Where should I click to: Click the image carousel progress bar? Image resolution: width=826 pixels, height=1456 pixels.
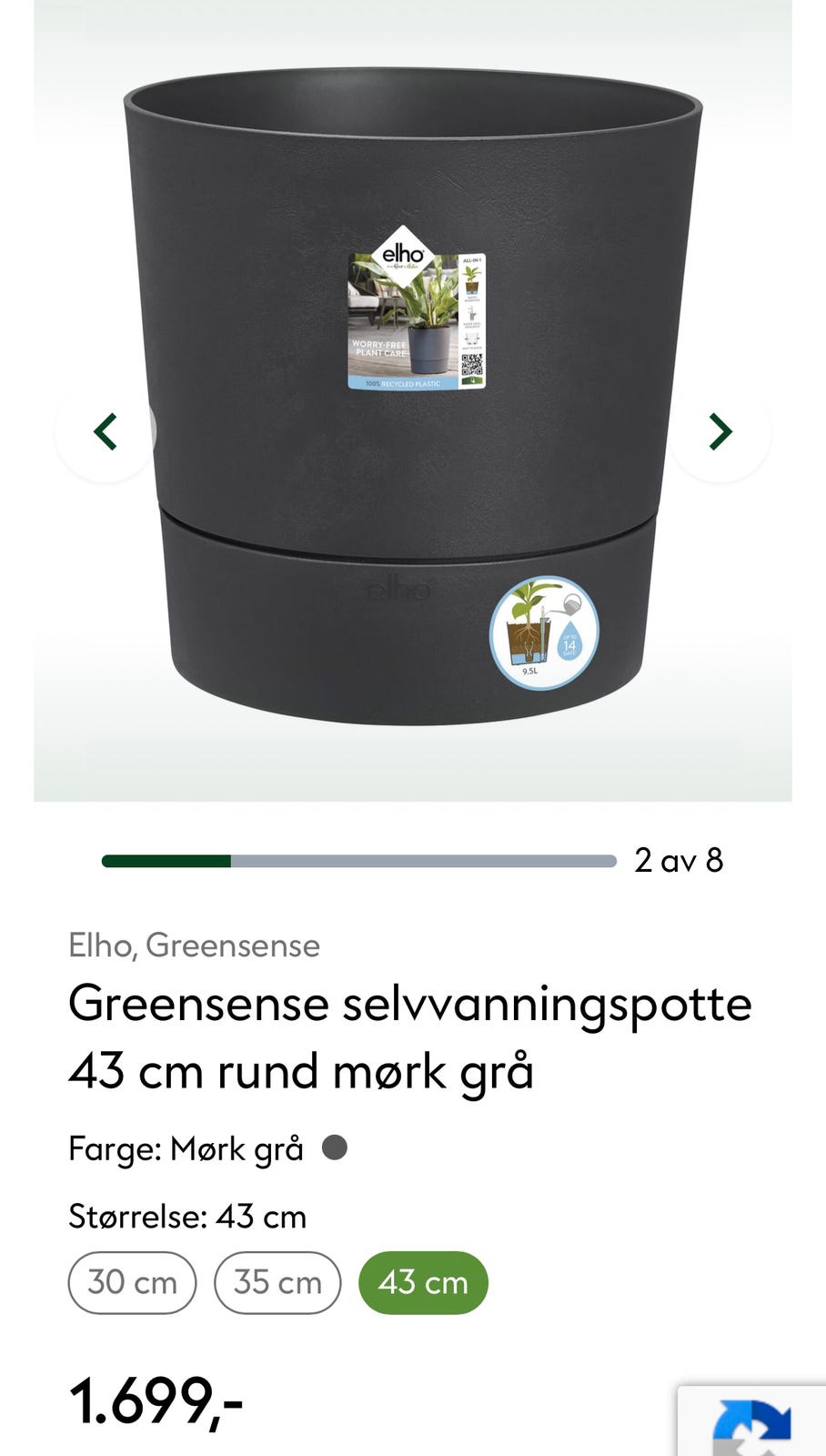coord(357,859)
